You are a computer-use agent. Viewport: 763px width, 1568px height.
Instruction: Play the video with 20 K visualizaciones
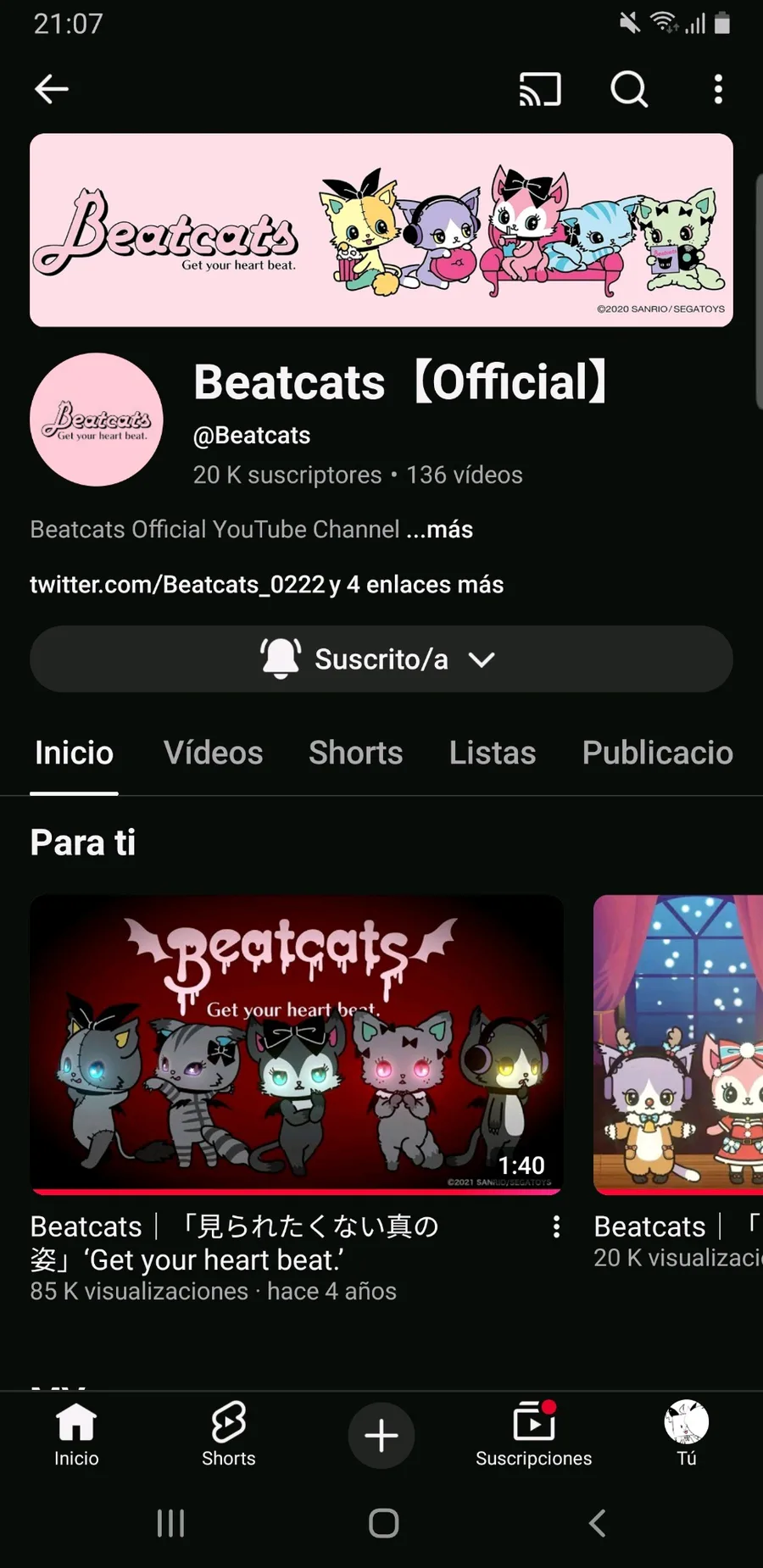coord(678,1044)
